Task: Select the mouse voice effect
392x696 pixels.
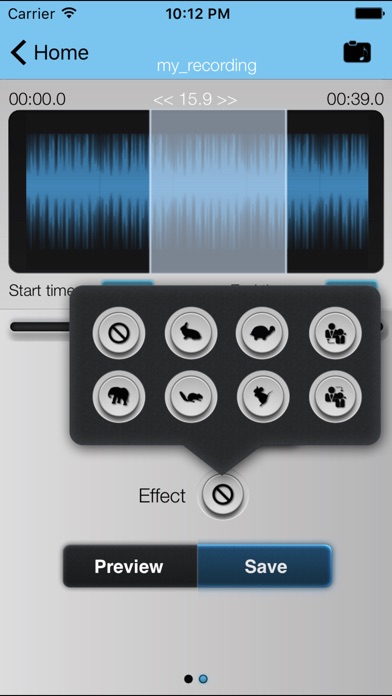Action: coord(262,396)
